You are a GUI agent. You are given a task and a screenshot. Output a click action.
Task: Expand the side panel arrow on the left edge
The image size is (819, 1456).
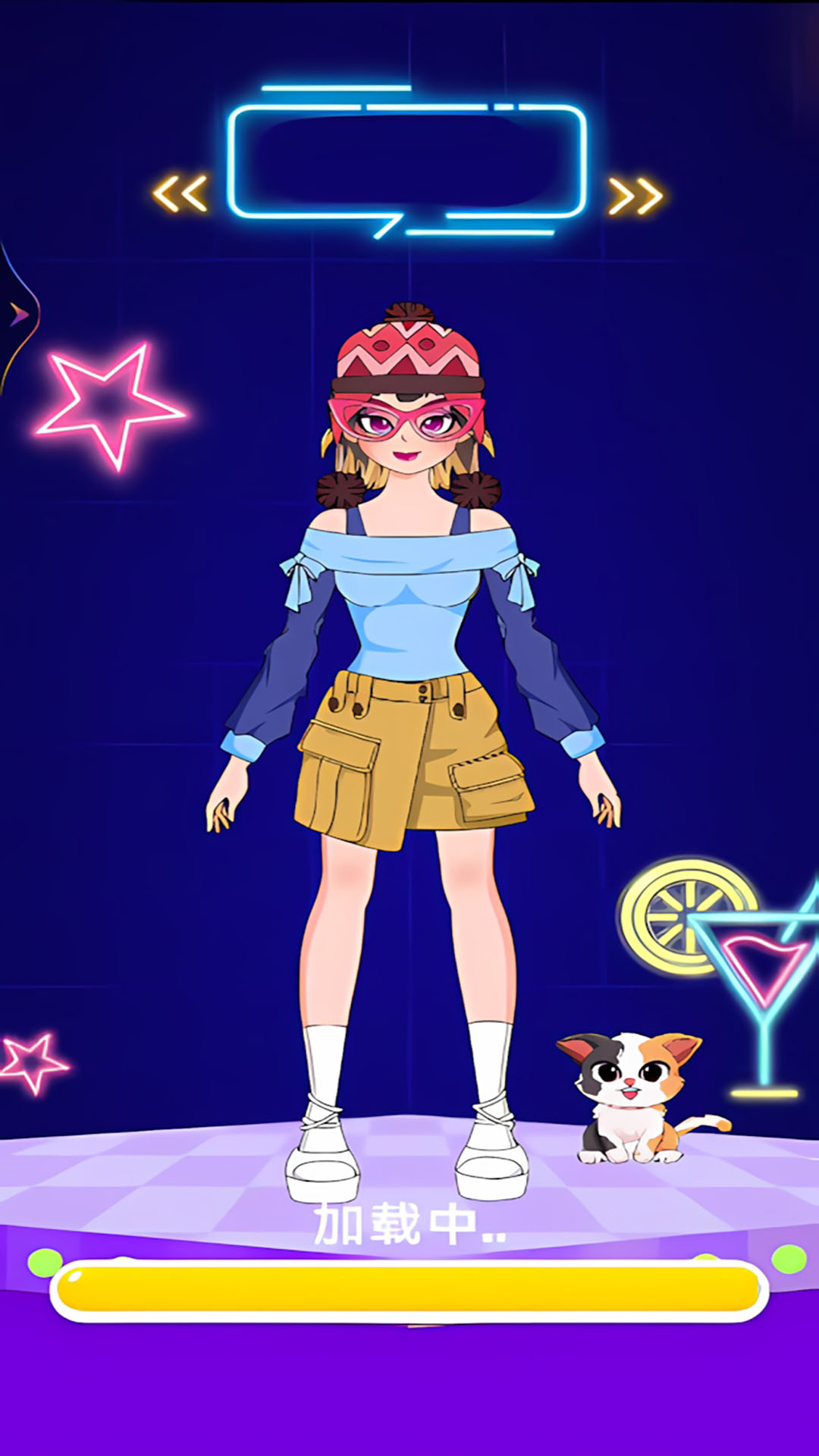coord(18,314)
